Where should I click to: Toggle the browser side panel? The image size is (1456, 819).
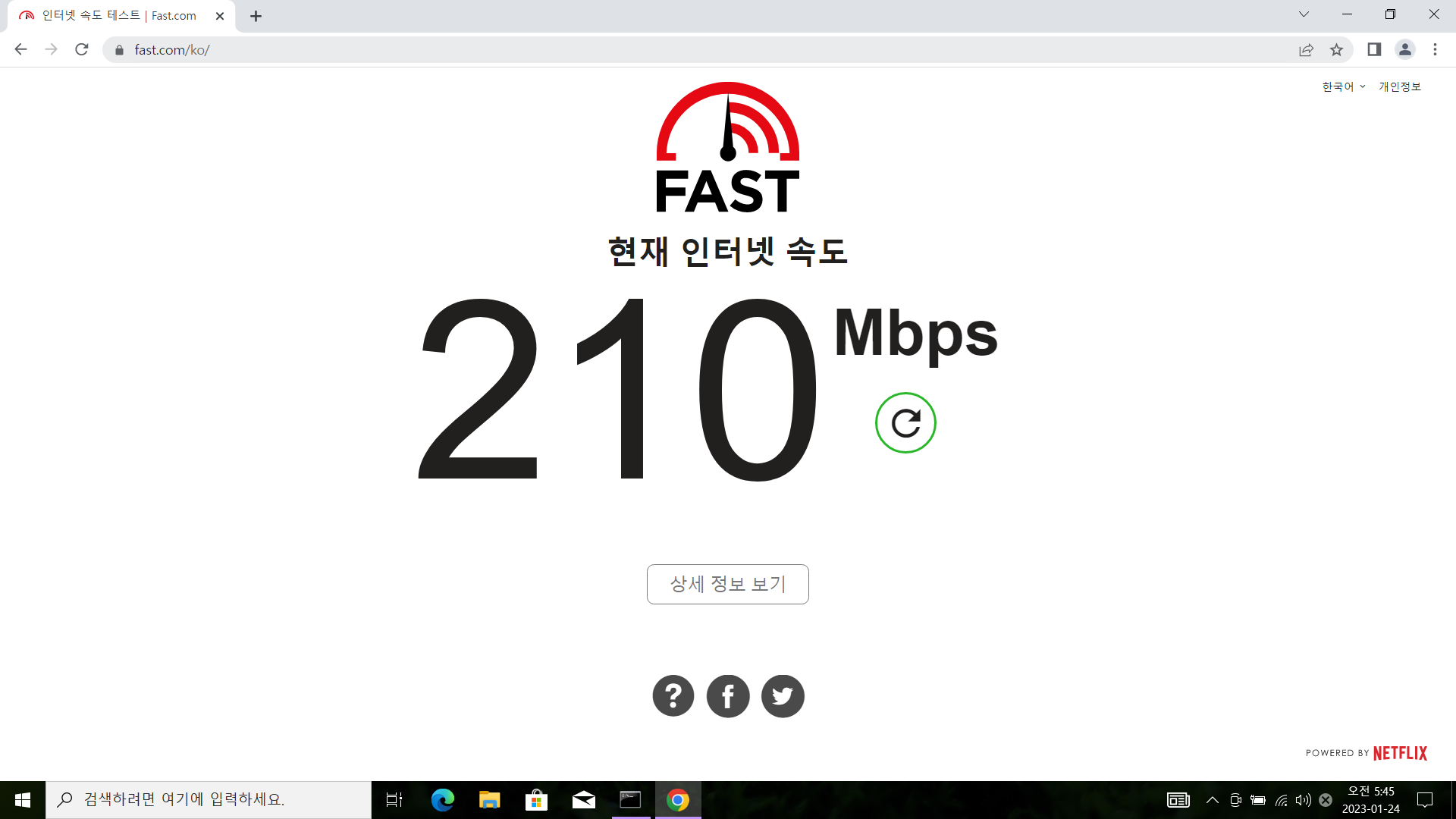point(1374,49)
